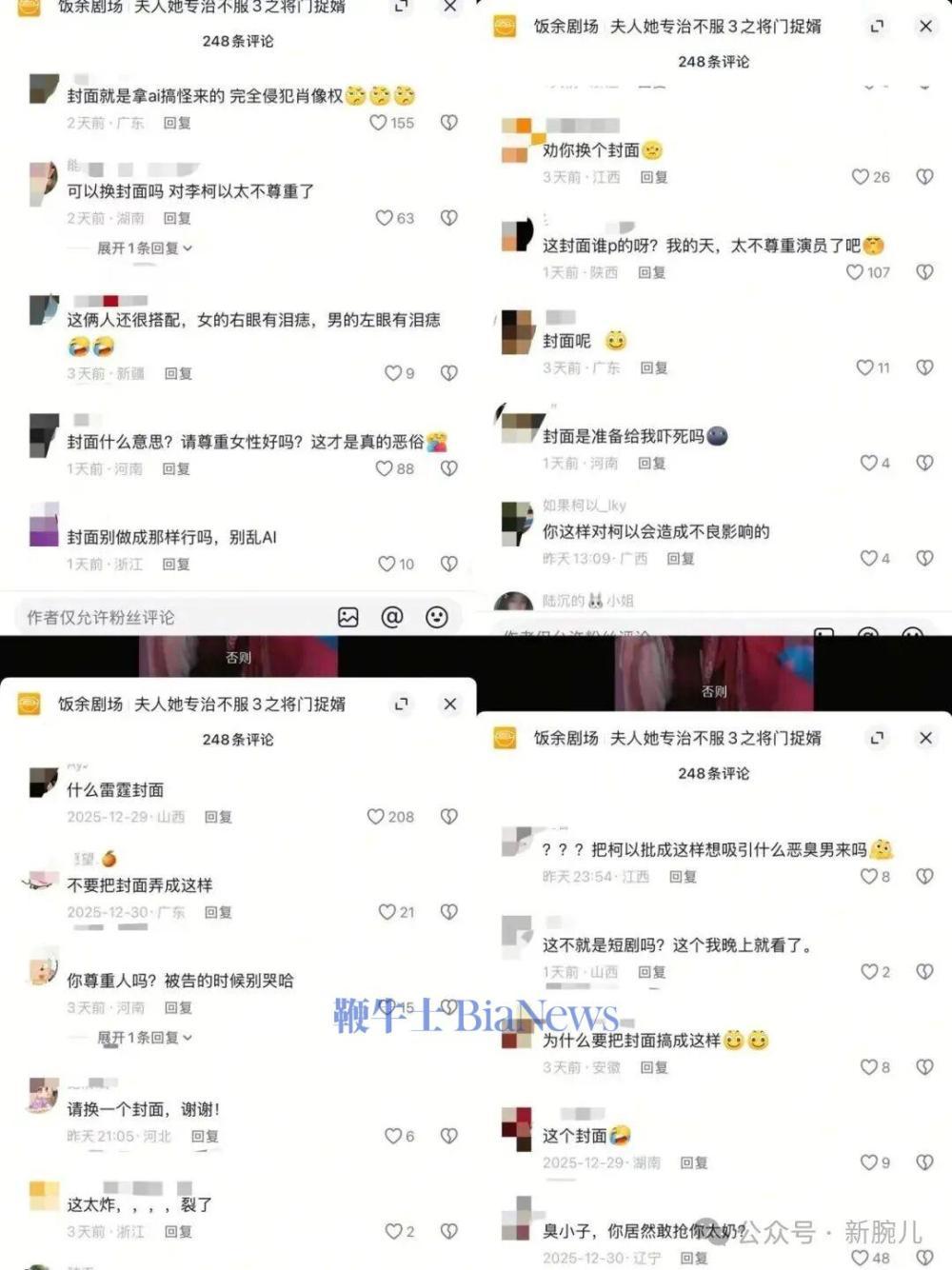Tap the @ mention icon in the comment bar
Screen dimensions: 952x1270
click(390, 617)
